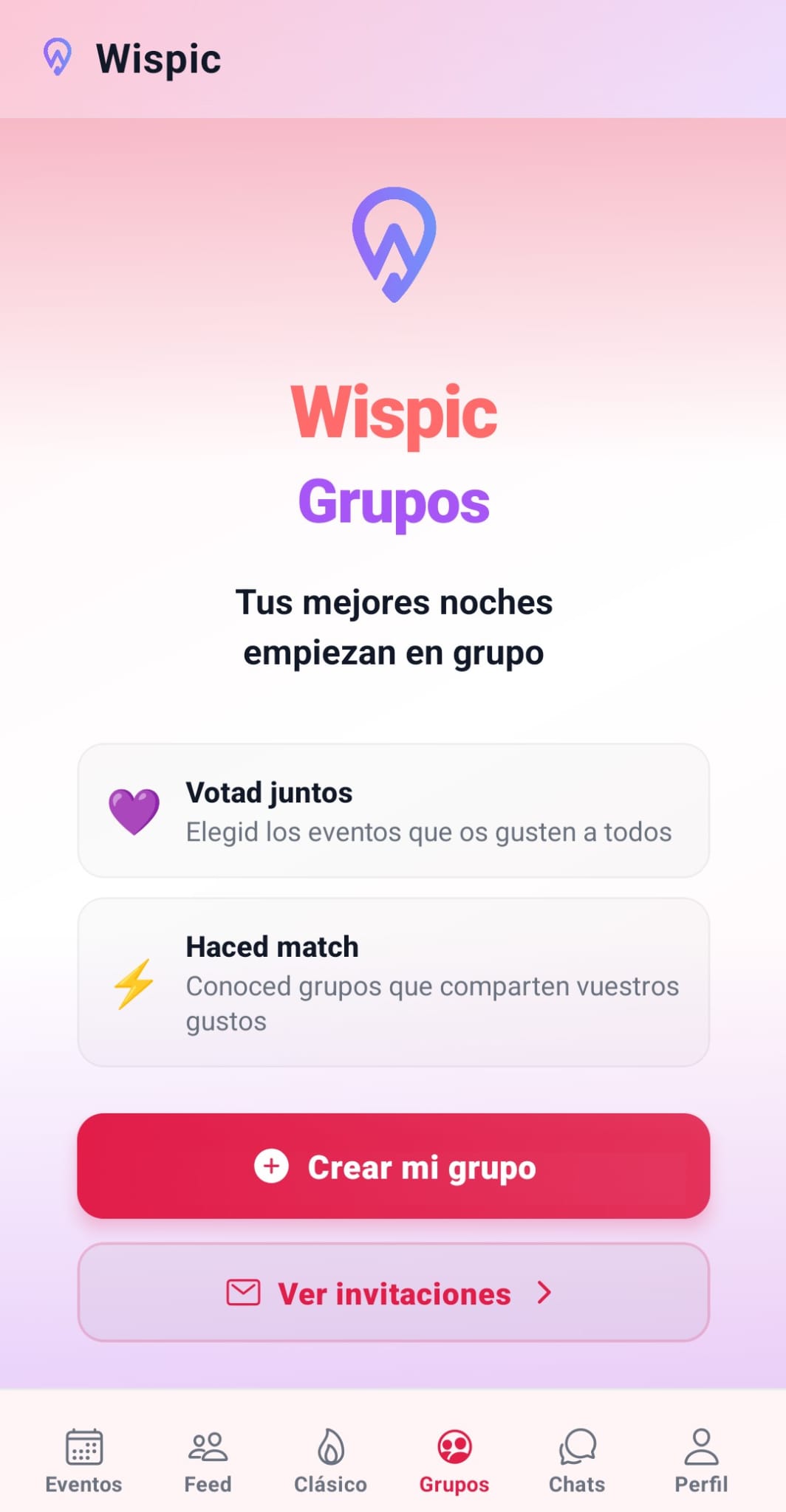Screen dimensions: 786x1512
Task: Click the lightning bolt next to Haced match
Action: click(133, 982)
